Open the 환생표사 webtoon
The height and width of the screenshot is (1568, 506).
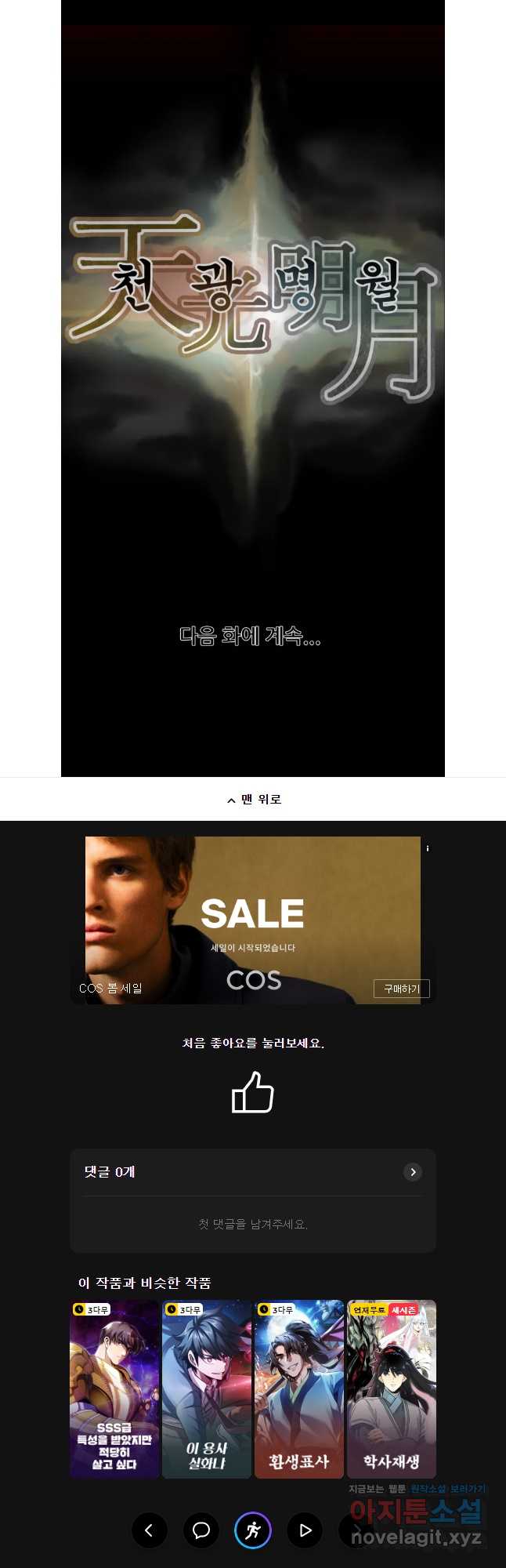pos(298,1388)
